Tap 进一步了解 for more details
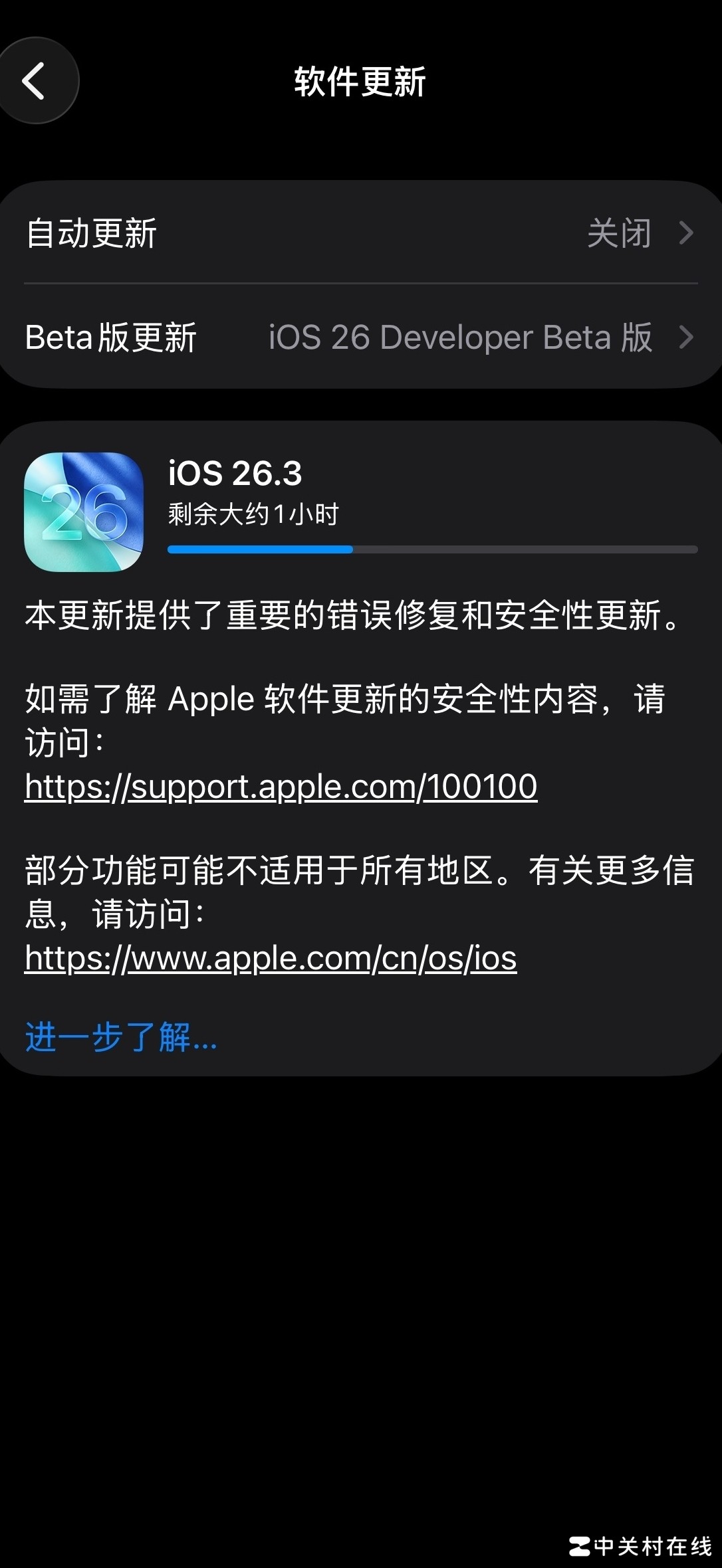This screenshot has height=1568, width=722. tap(121, 1037)
